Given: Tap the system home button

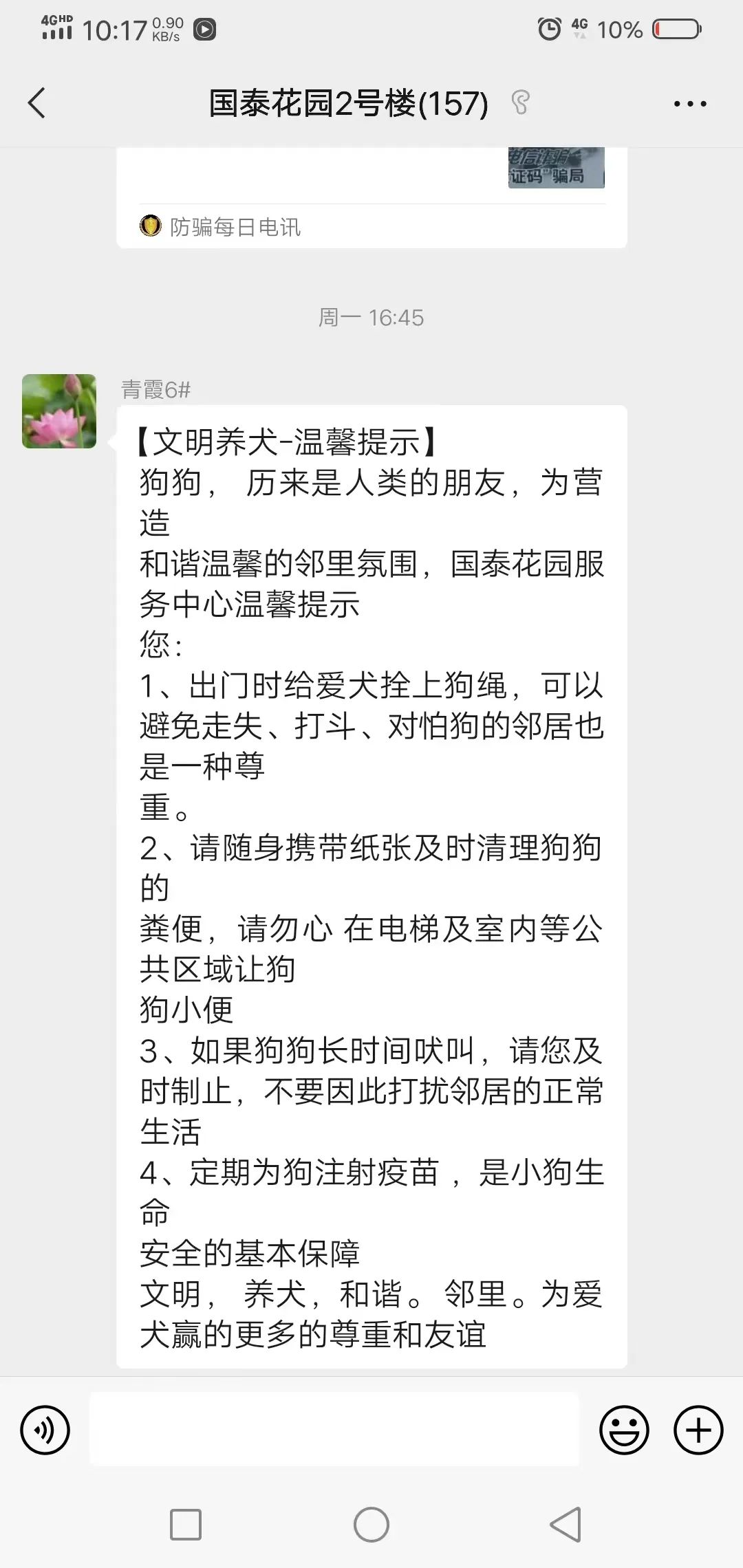Looking at the screenshot, I should tap(371, 1525).
